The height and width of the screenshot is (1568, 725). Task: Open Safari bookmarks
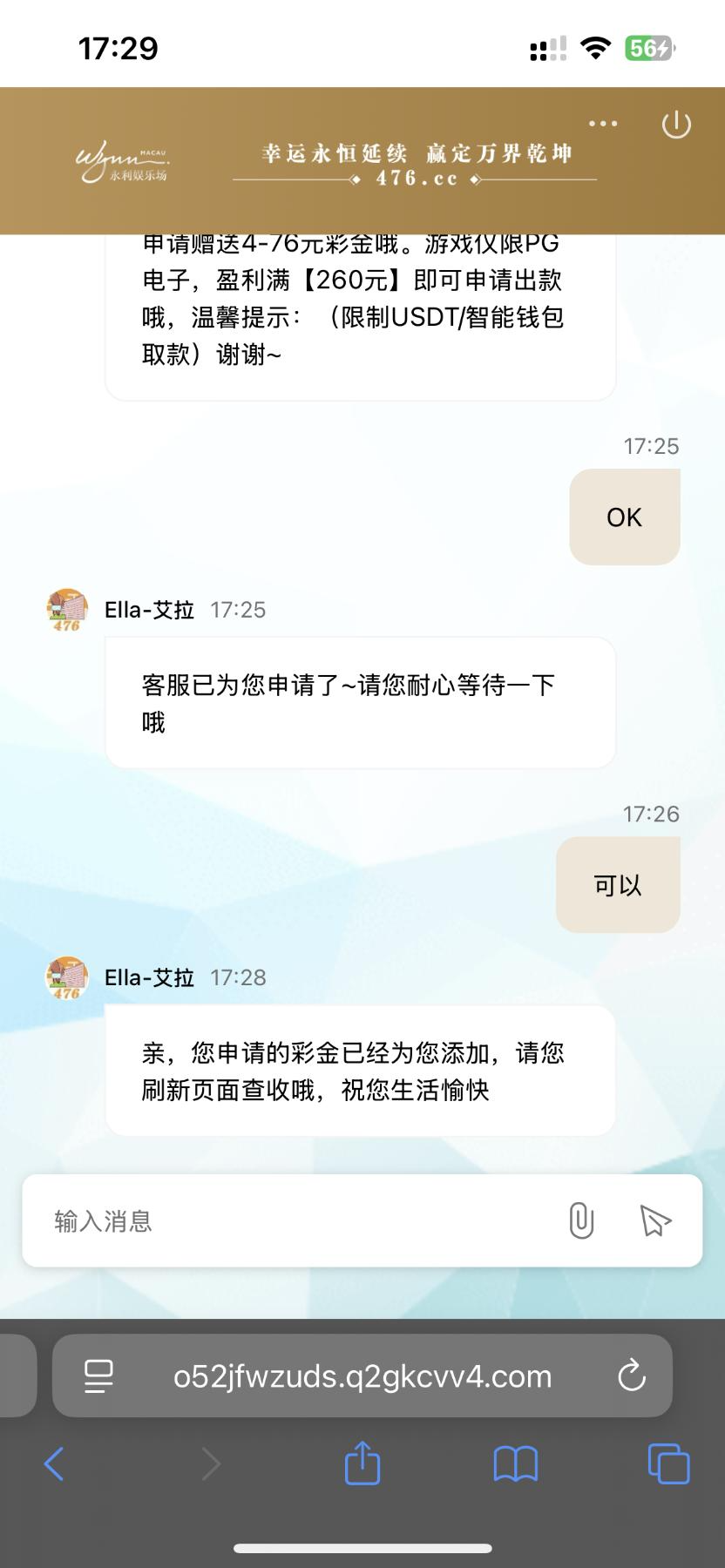click(x=515, y=1463)
